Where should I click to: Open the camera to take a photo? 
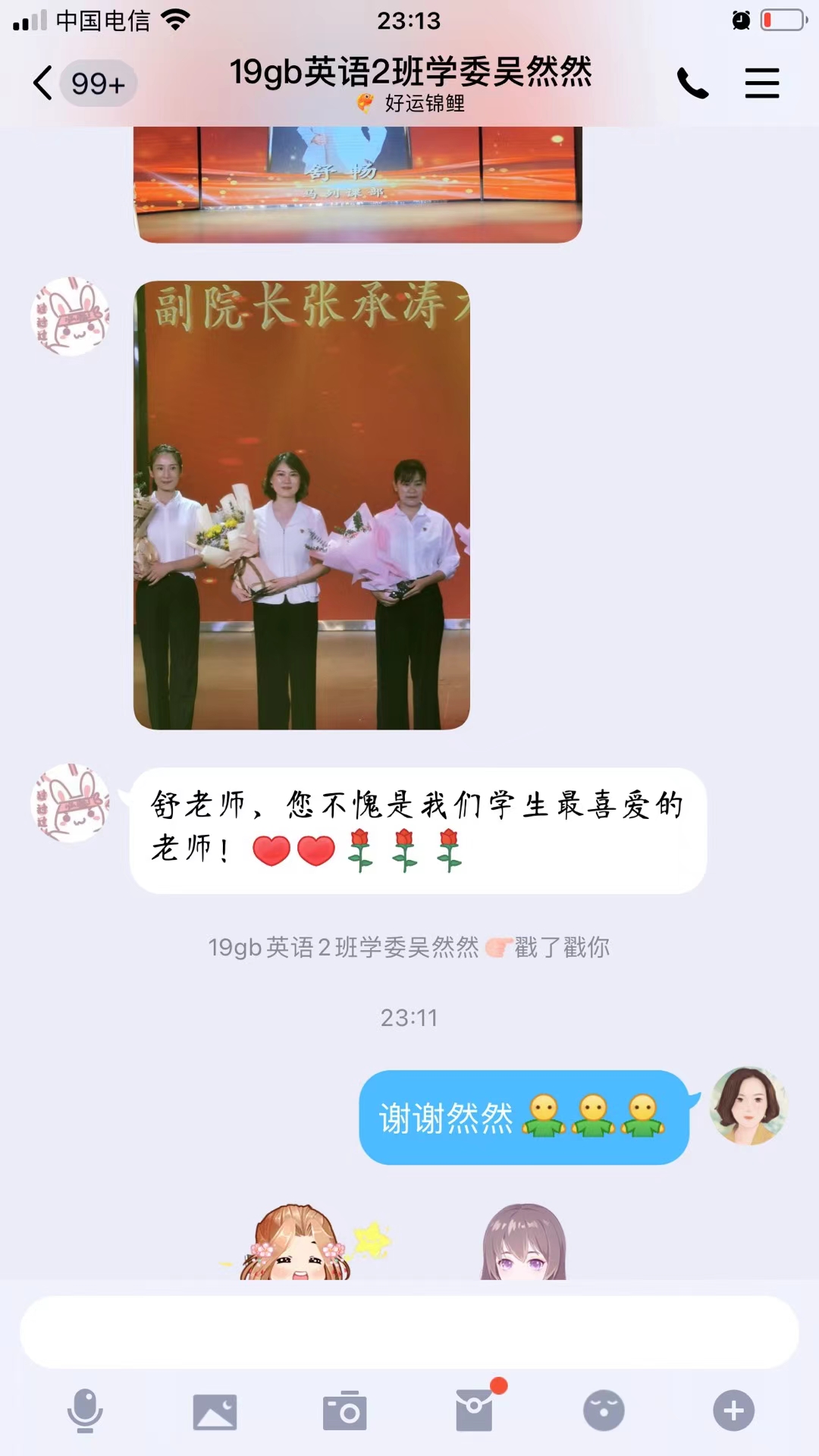(345, 1410)
